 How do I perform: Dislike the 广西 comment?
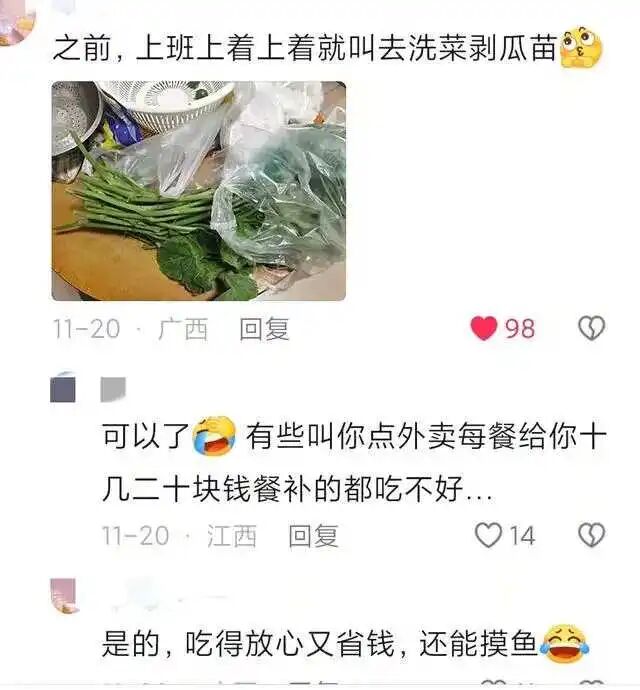click(591, 328)
